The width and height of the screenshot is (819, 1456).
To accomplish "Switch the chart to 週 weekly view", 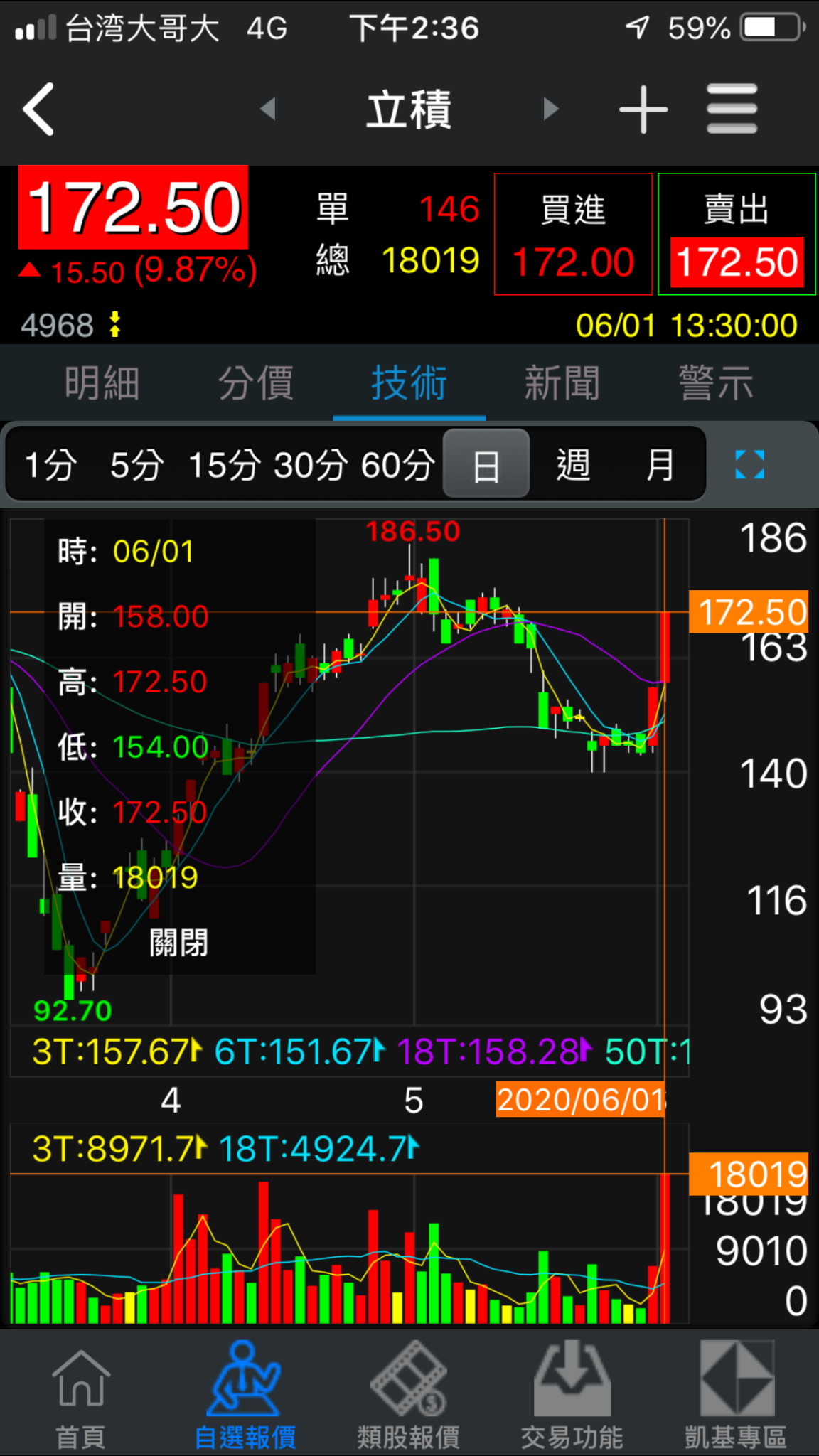I will [x=573, y=466].
